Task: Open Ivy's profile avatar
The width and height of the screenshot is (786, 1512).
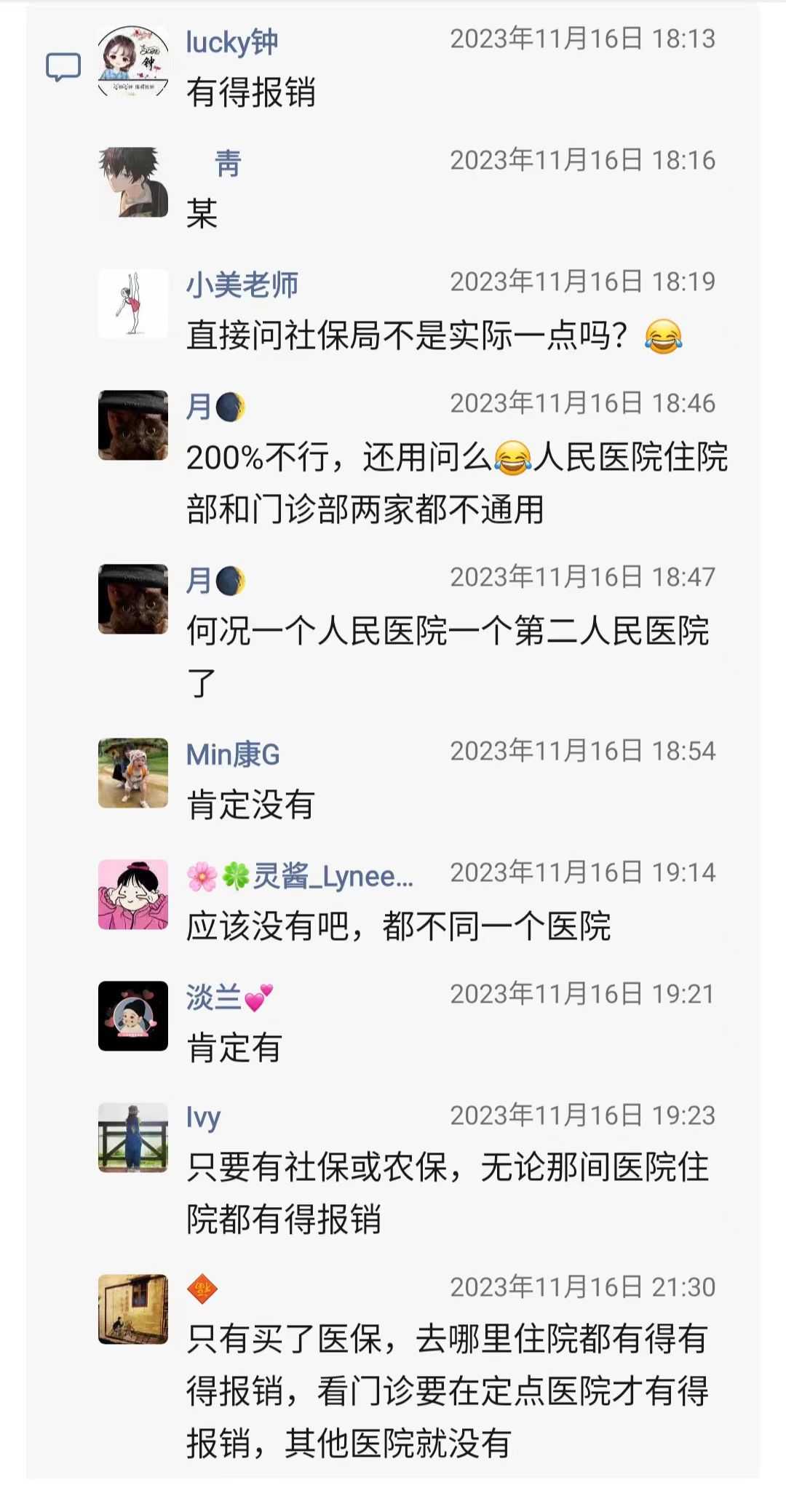Action: pos(133,1137)
